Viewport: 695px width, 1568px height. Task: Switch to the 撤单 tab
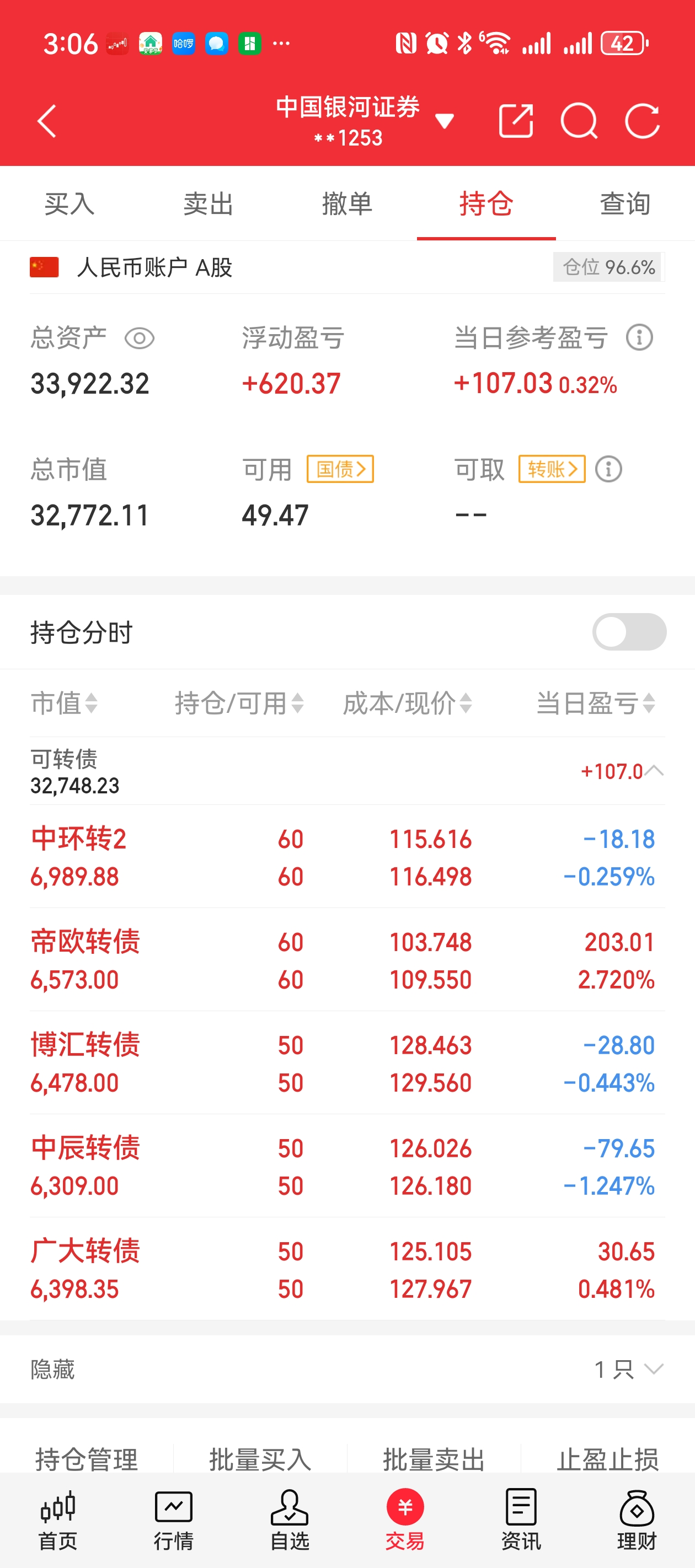point(347,204)
